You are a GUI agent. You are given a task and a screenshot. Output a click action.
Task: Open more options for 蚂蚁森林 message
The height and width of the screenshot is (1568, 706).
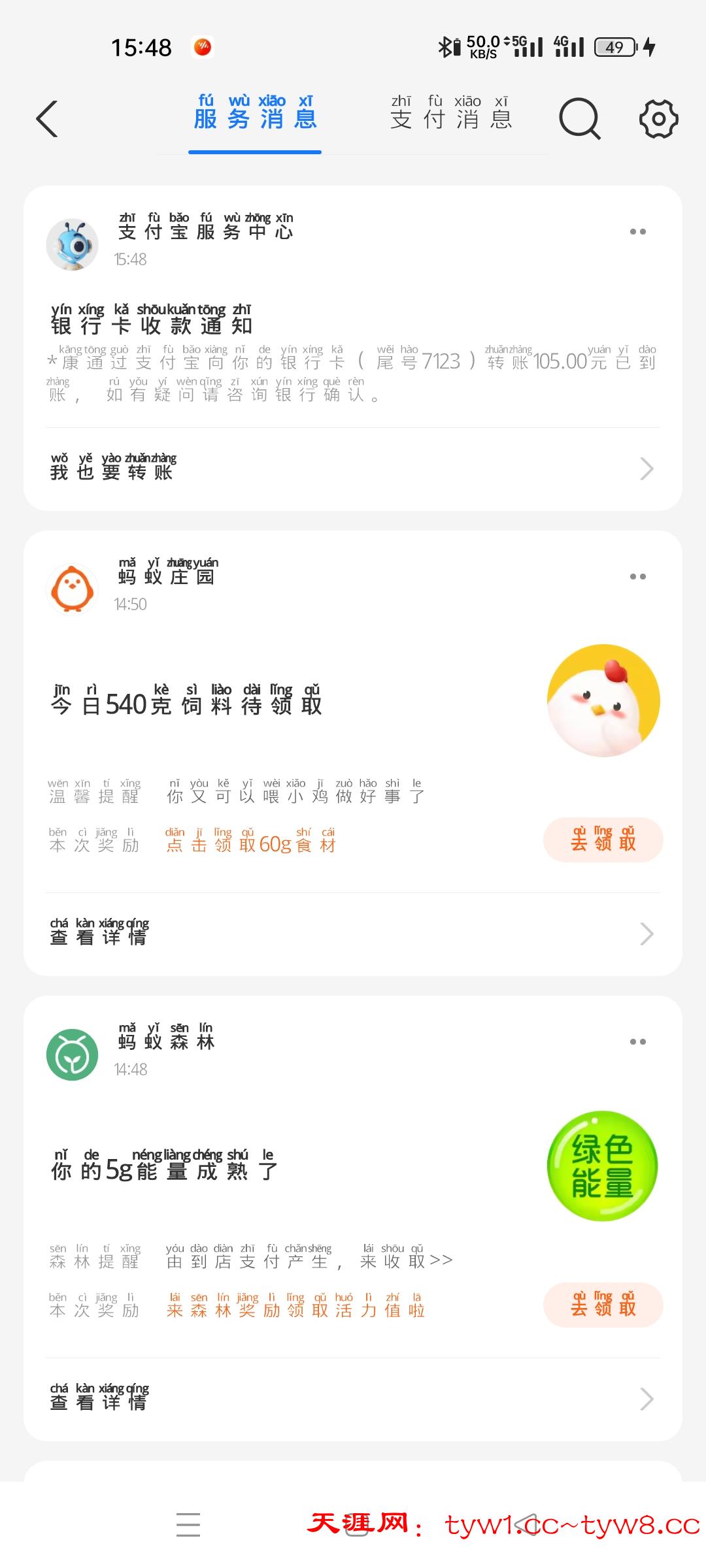coord(637,1042)
